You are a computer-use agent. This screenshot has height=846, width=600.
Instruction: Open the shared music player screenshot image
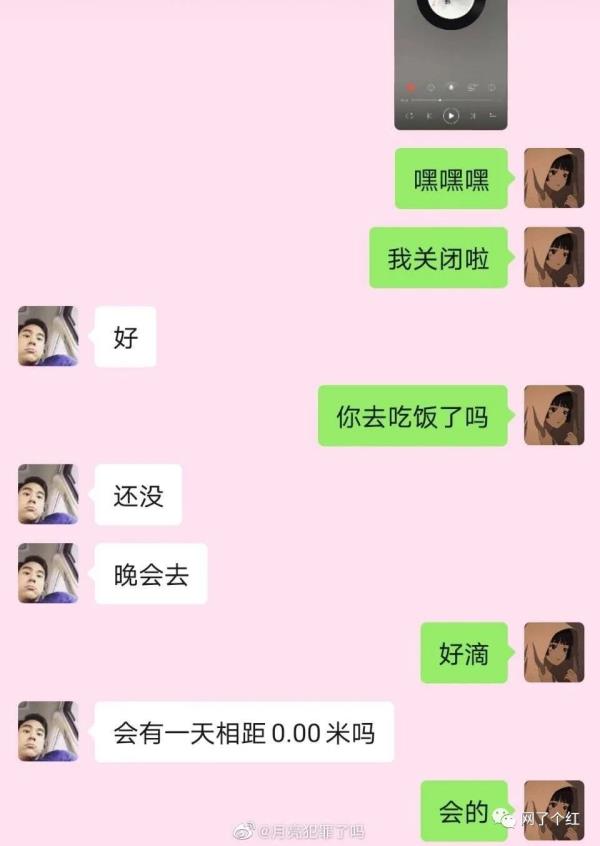(450, 65)
